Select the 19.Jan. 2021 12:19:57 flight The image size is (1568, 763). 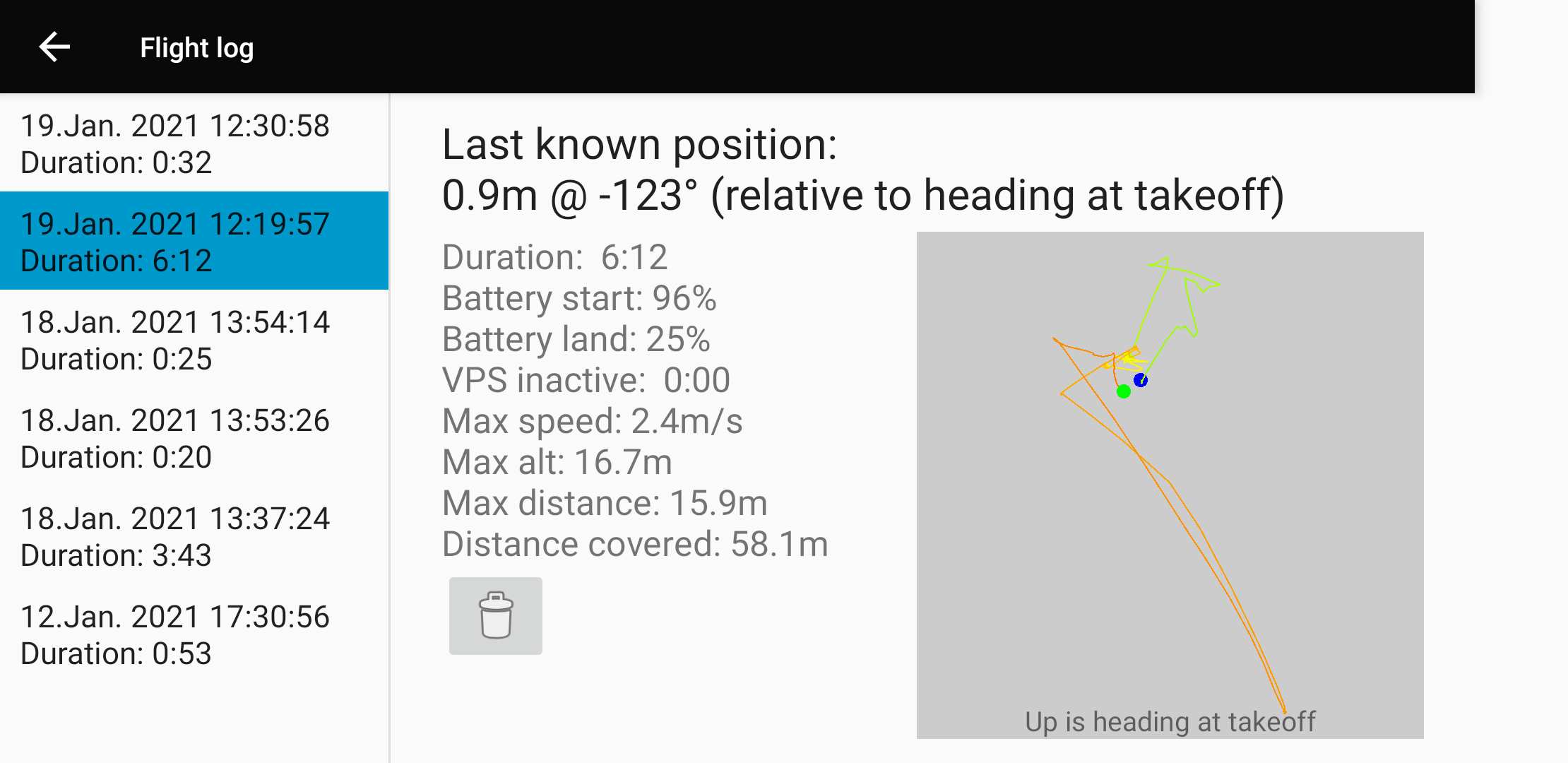coord(194,242)
